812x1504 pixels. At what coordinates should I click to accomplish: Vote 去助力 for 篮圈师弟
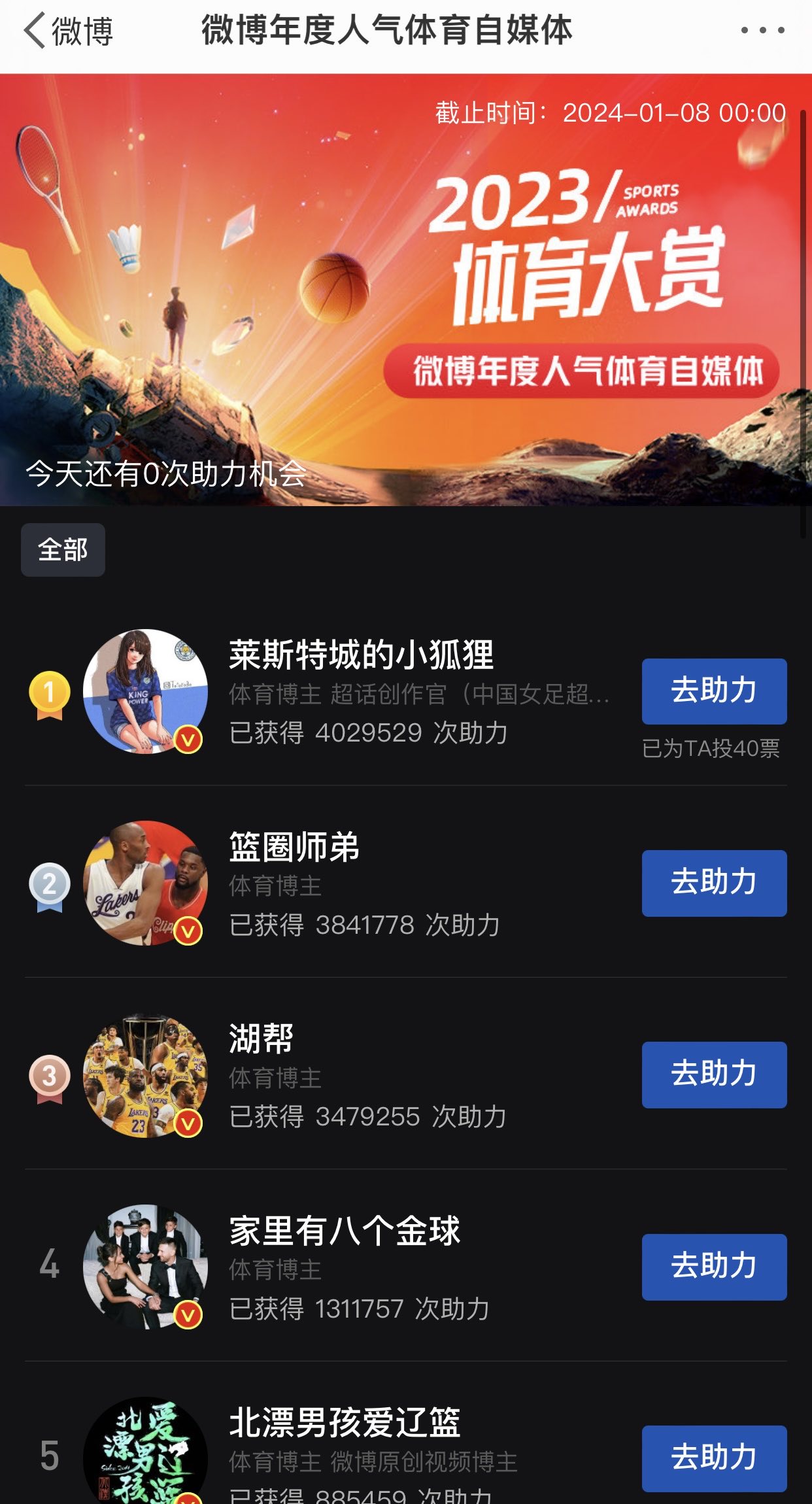(714, 883)
